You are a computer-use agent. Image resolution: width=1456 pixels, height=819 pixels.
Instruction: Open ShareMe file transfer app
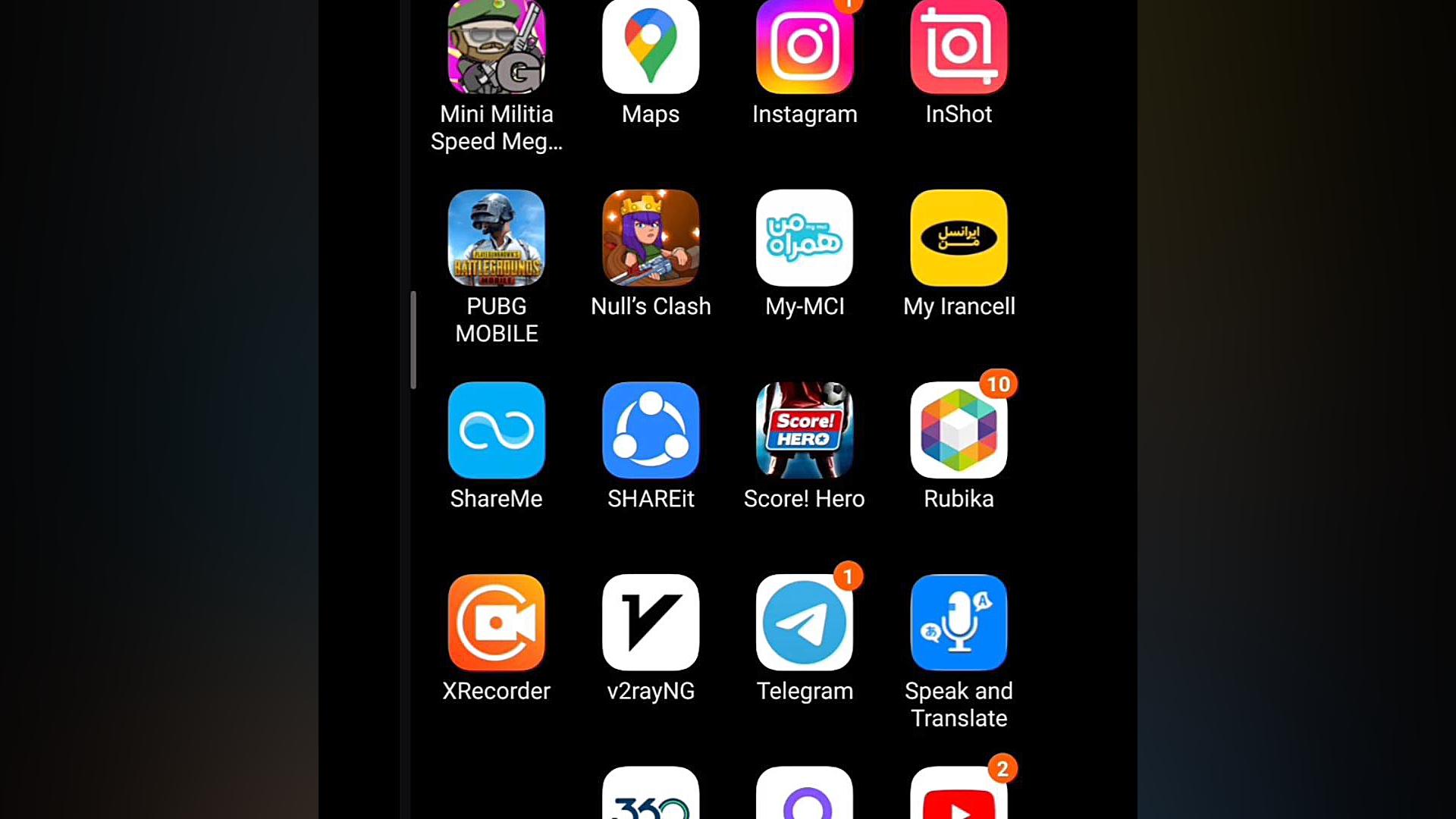click(496, 430)
